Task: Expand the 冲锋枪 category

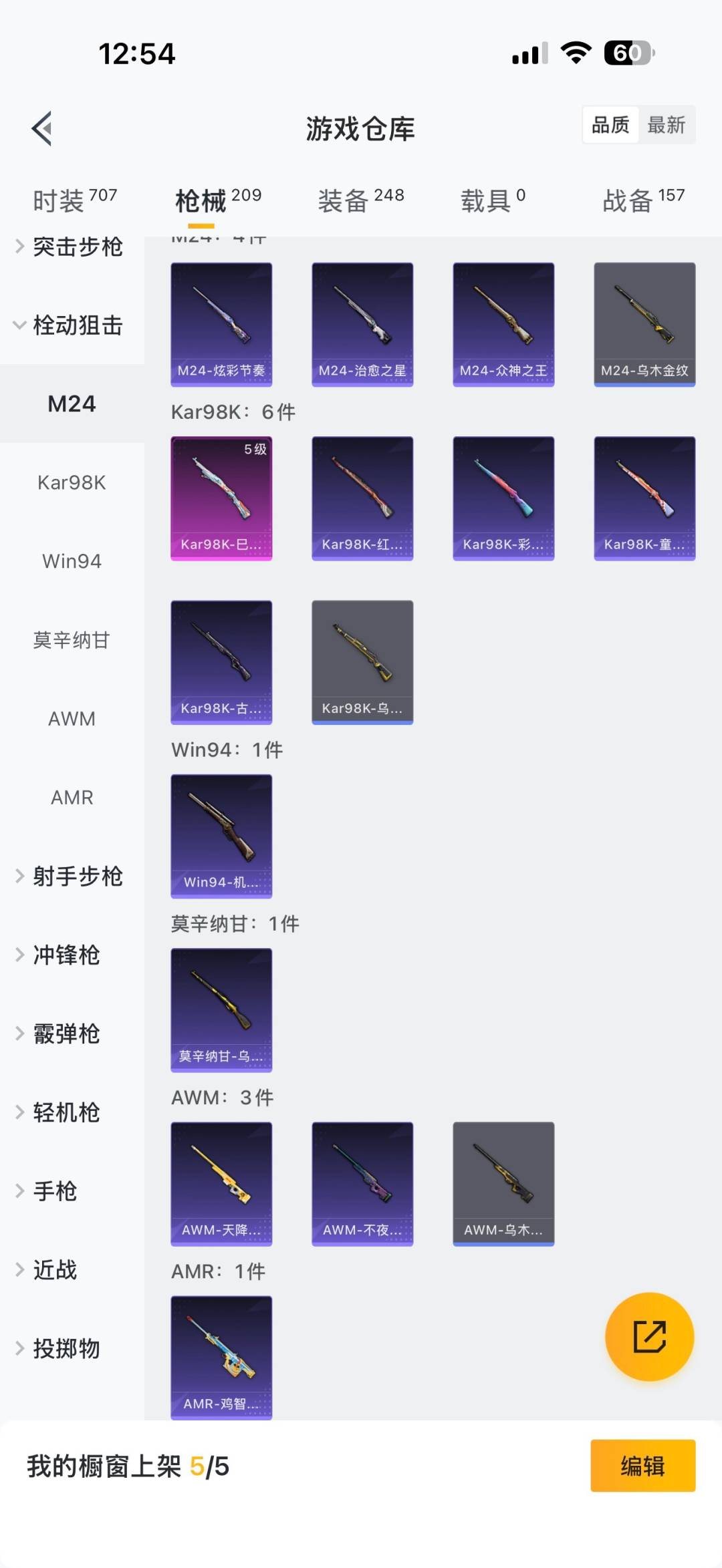Action: 67,955
